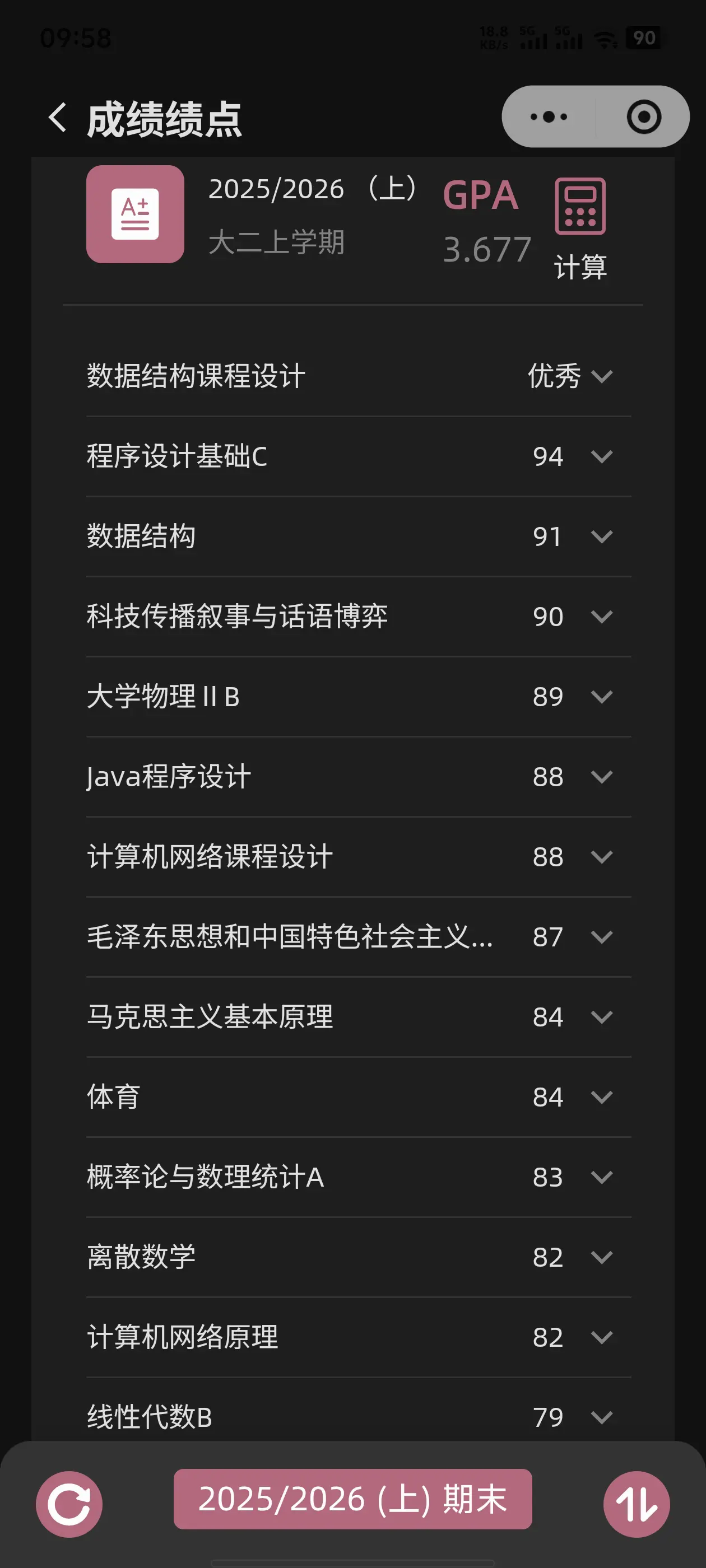Screen dimensions: 706x1568
Task: Expand the 体育 score row
Action: [601, 1097]
